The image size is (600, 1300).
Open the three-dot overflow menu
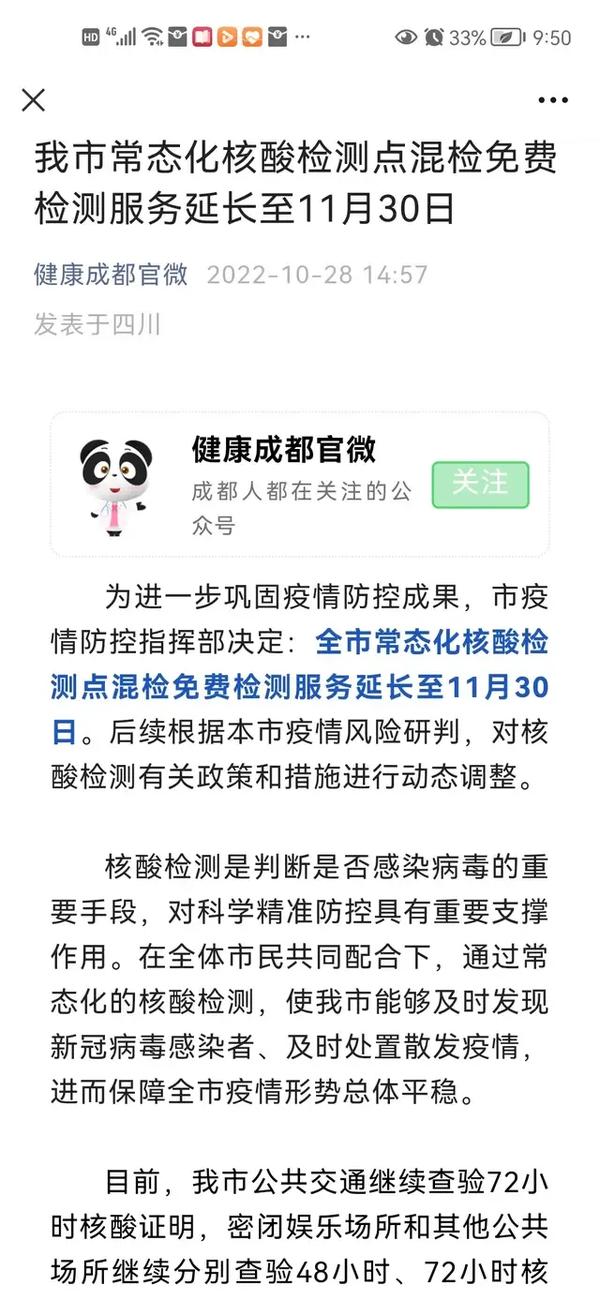(x=552, y=100)
